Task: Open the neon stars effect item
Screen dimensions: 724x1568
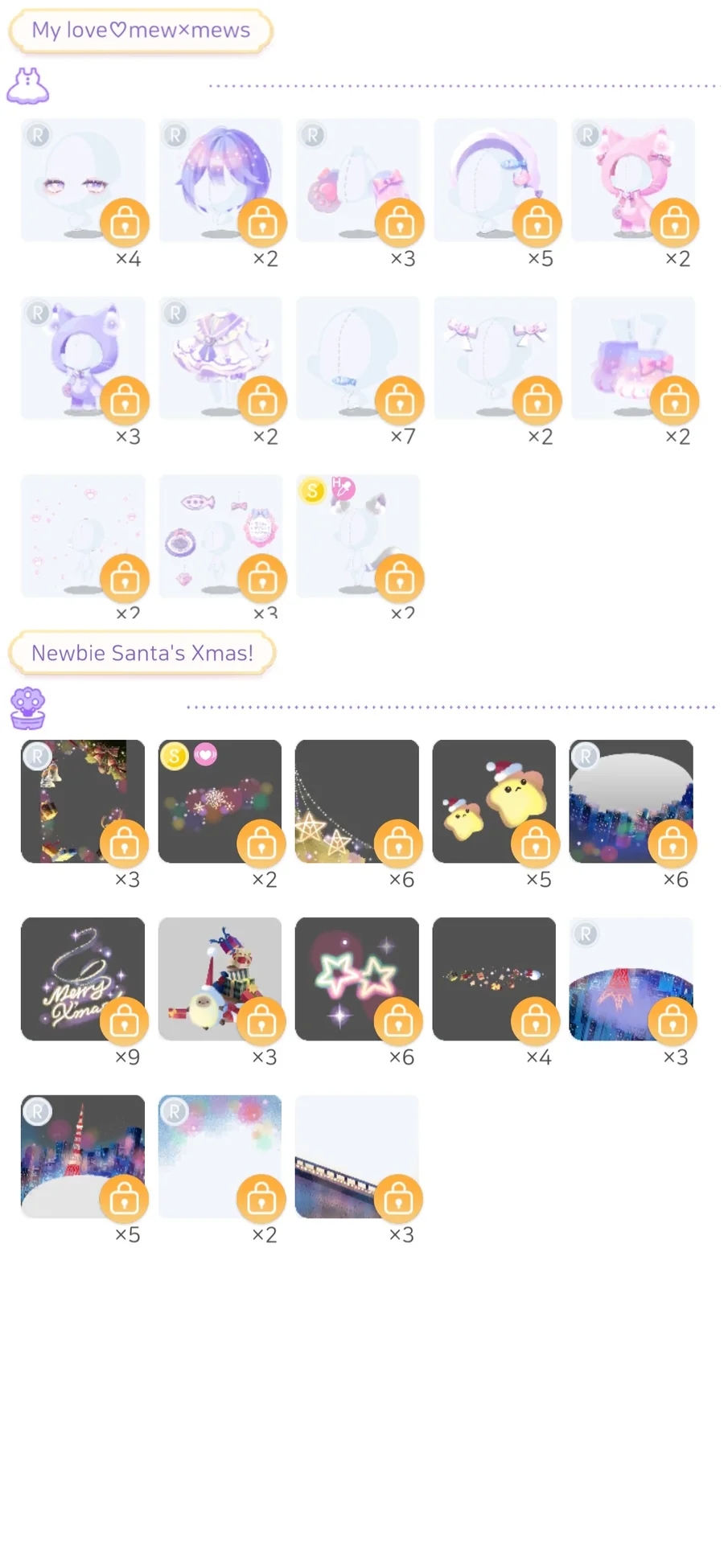Action: coord(356,979)
